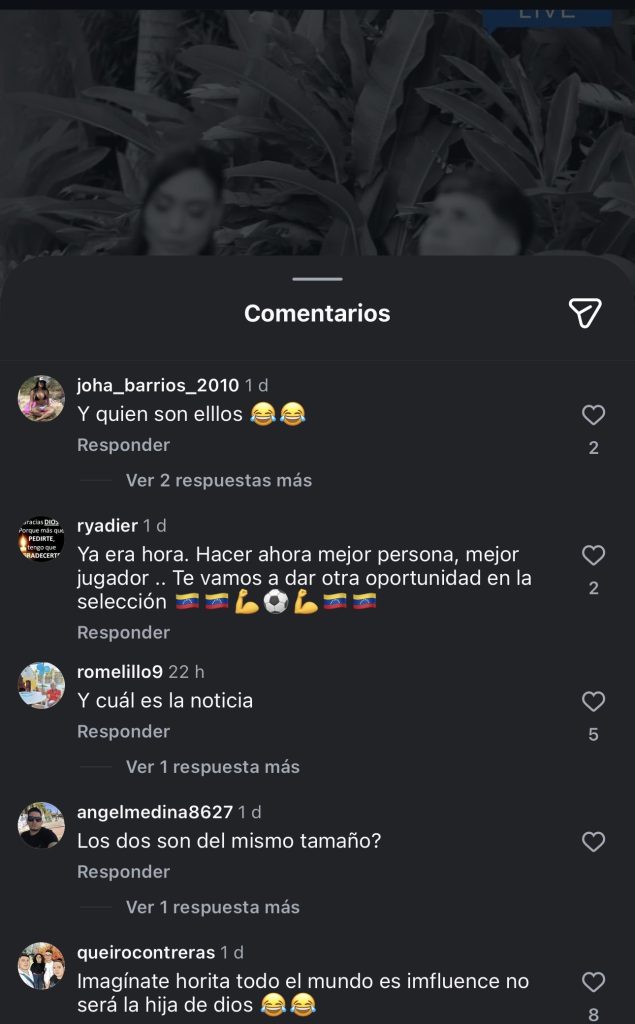The width and height of the screenshot is (635, 1024).
Task: Reply to joha_barrios_2010's comment
Action: pyautogui.click(x=123, y=445)
